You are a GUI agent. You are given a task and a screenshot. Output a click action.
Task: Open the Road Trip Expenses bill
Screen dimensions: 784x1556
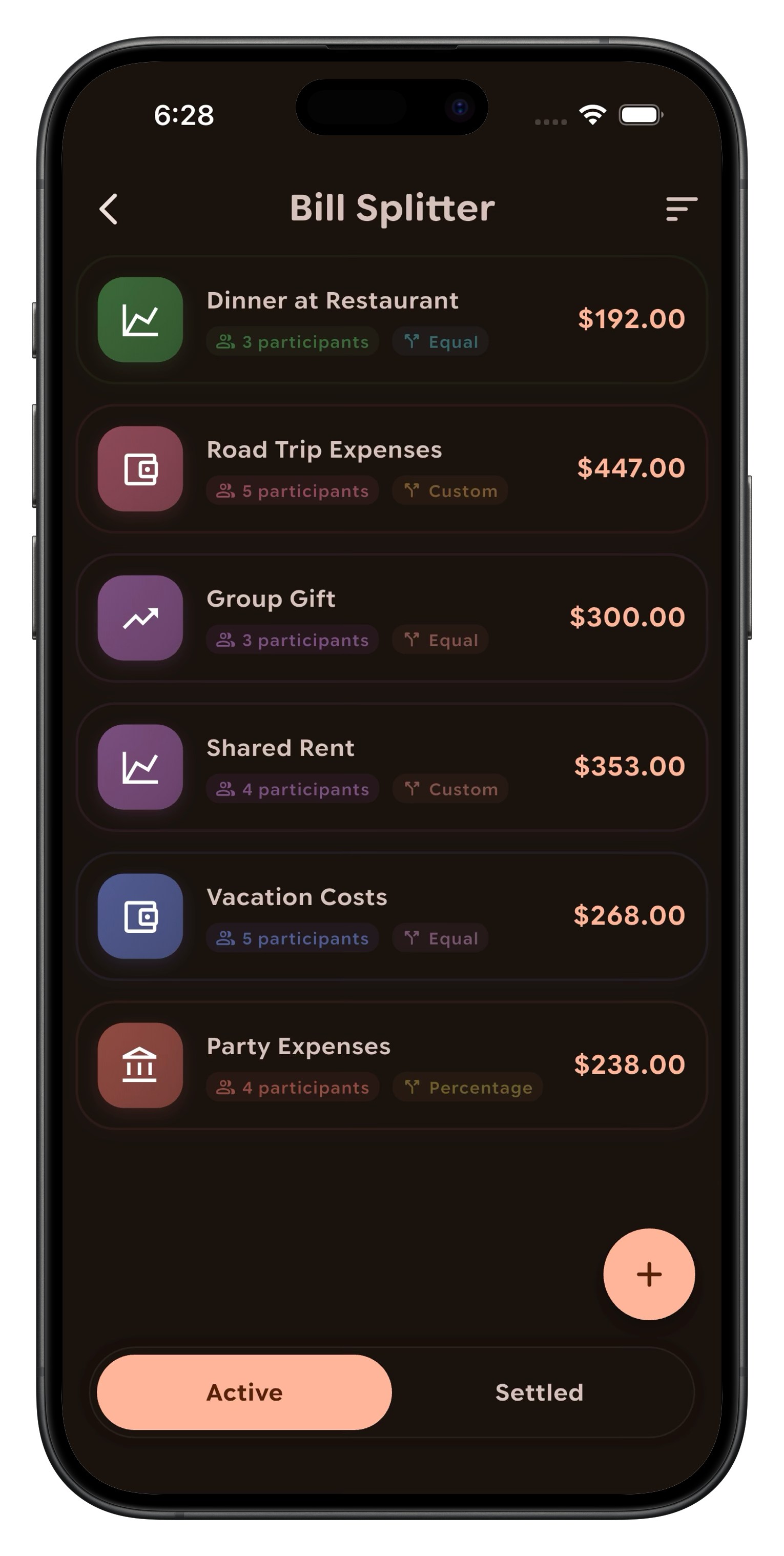[x=391, y=469]
